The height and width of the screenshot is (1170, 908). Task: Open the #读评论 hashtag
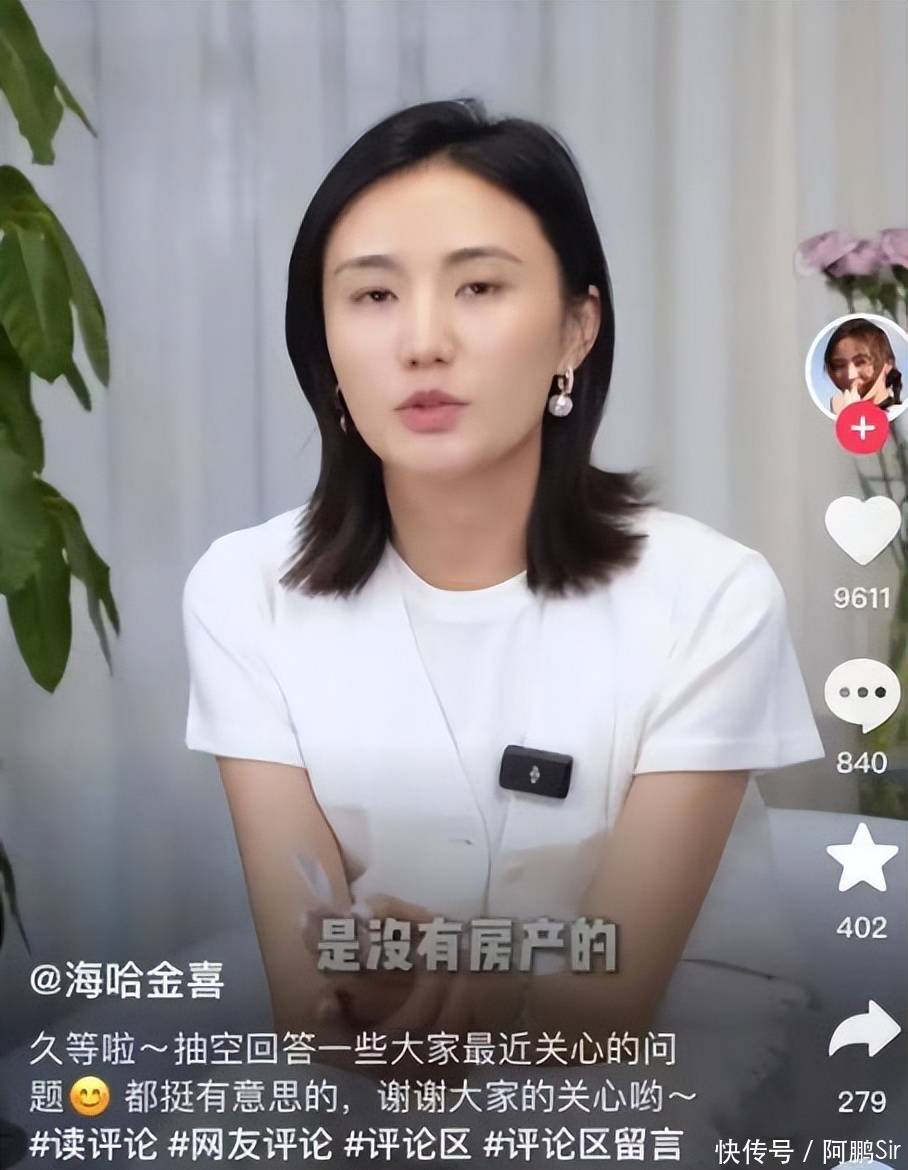(x=92, y=1143)
